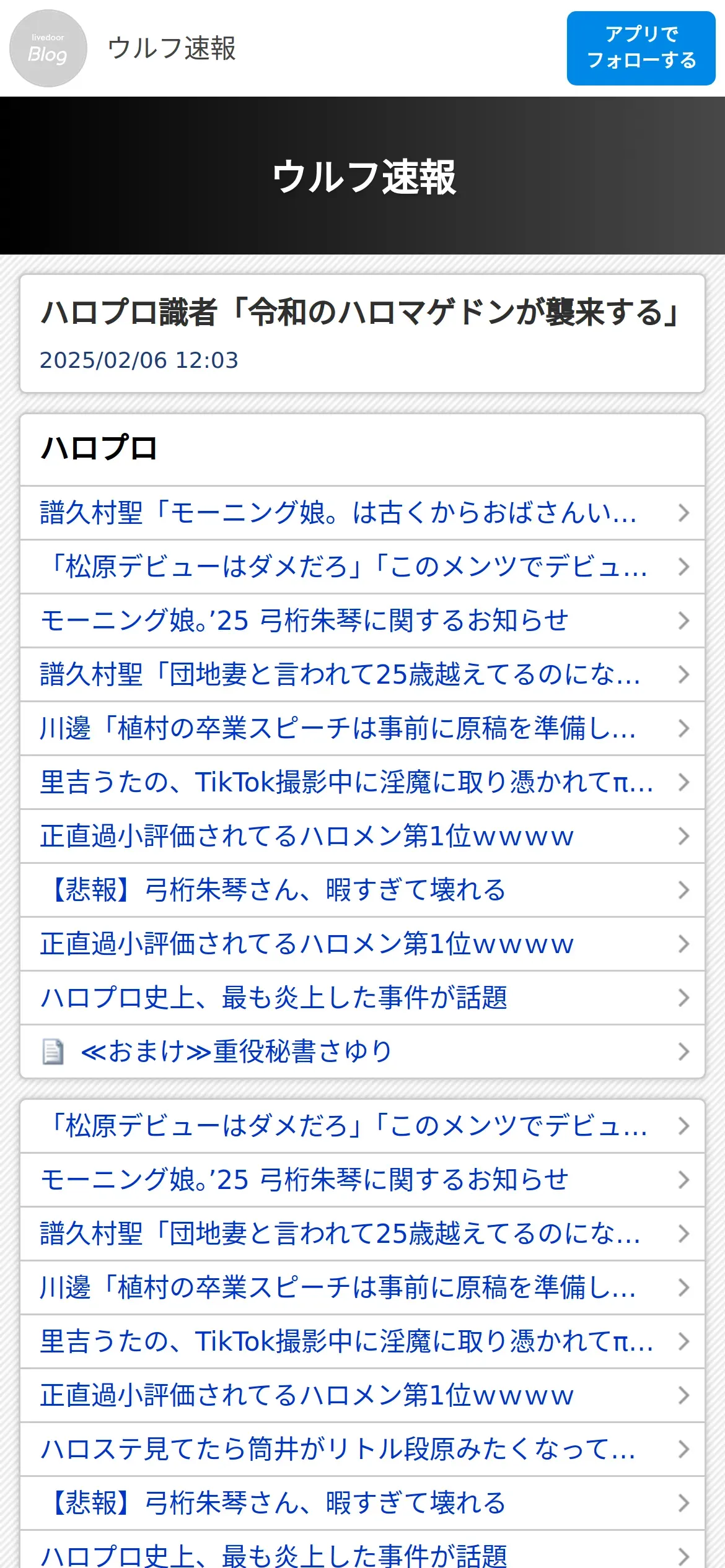This screenshot has height=1568, width=725.
Task: Tap the アプリでフォローする button
Action: [641, 48]
